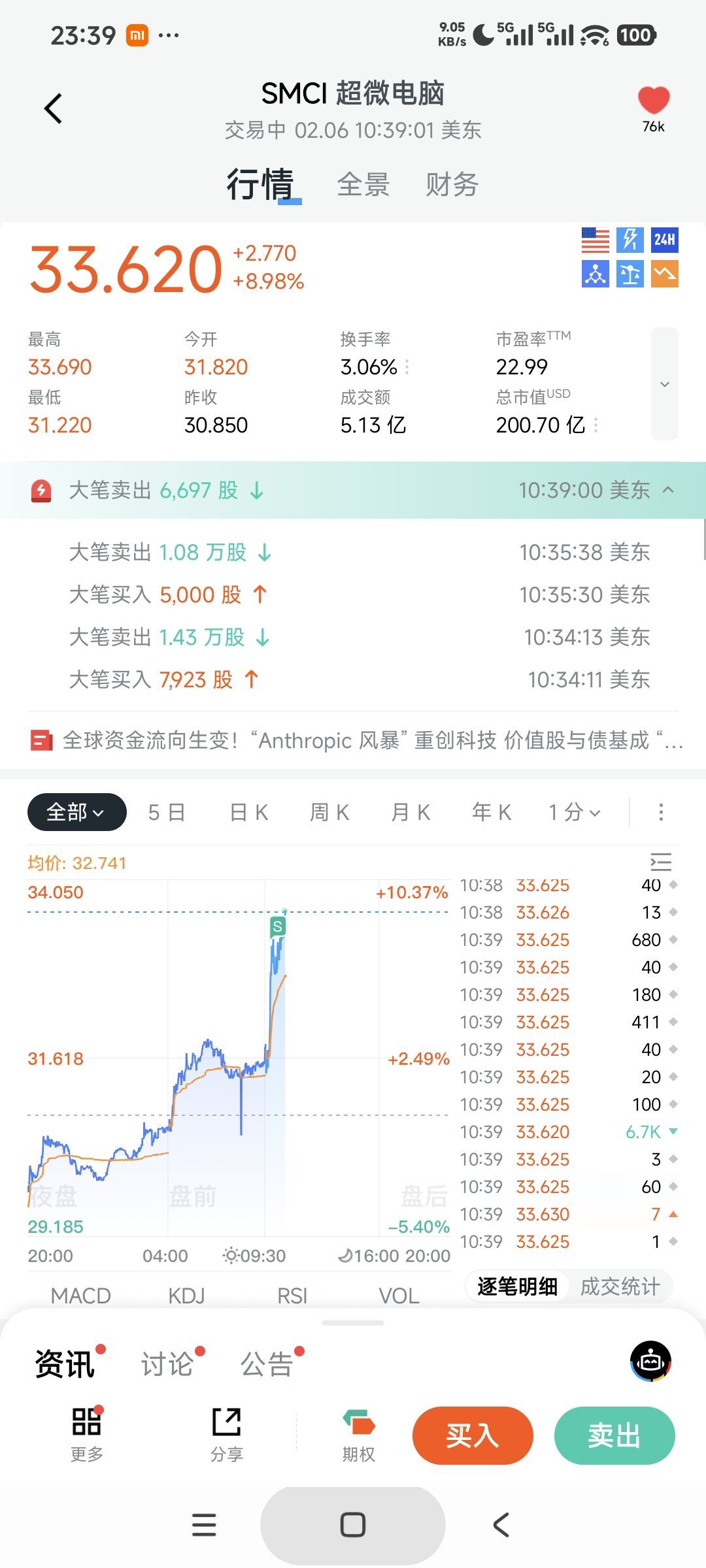Select the MACD indicator
The height and width of the screenshot is (1568, 706).
tap(81, 1296)
